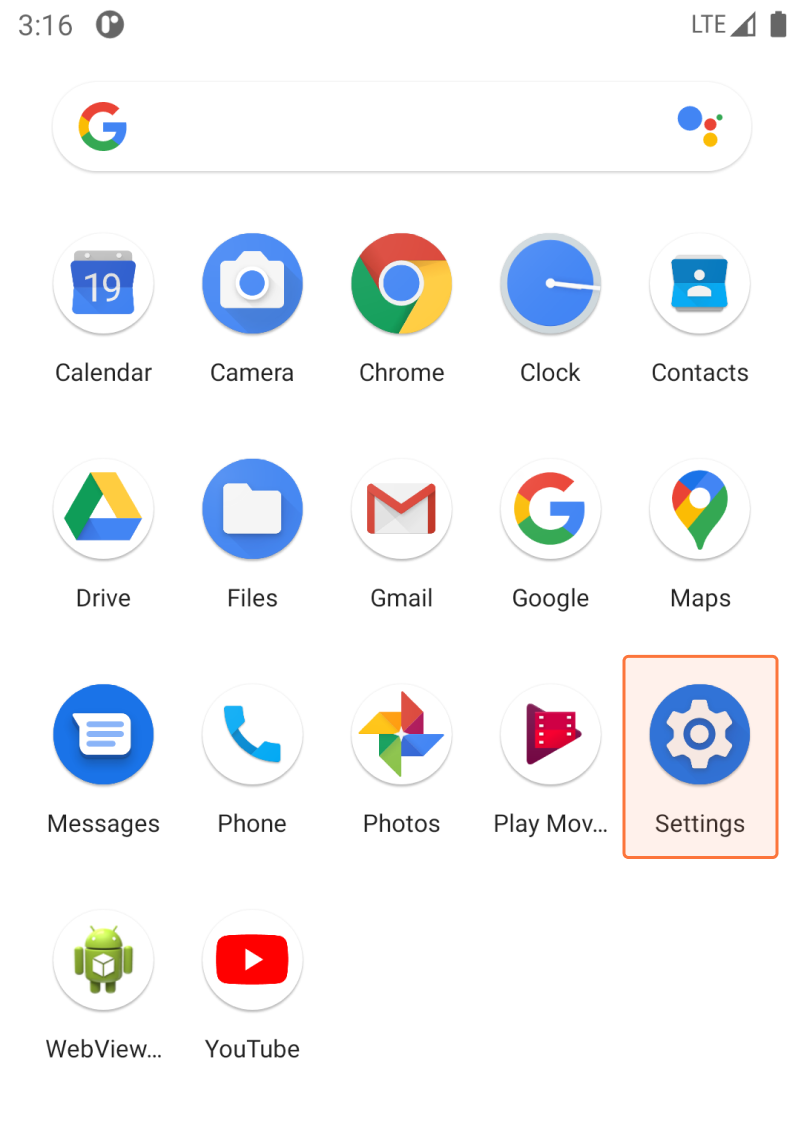Launch the WebView app
Screen dimensions: 801x1125
pos(103,960)
